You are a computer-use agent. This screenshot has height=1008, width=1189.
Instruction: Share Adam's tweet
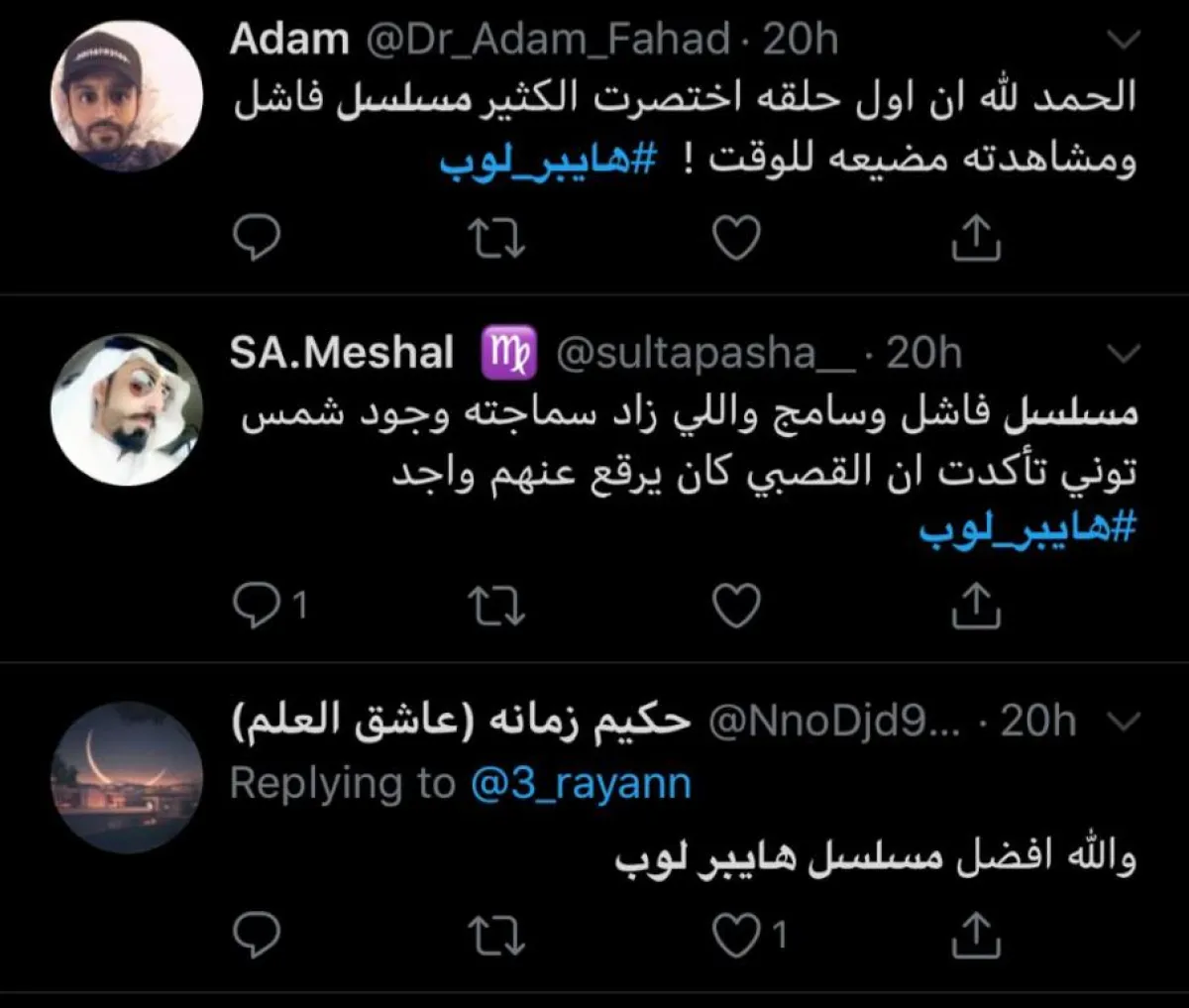[x=977, y=238]
